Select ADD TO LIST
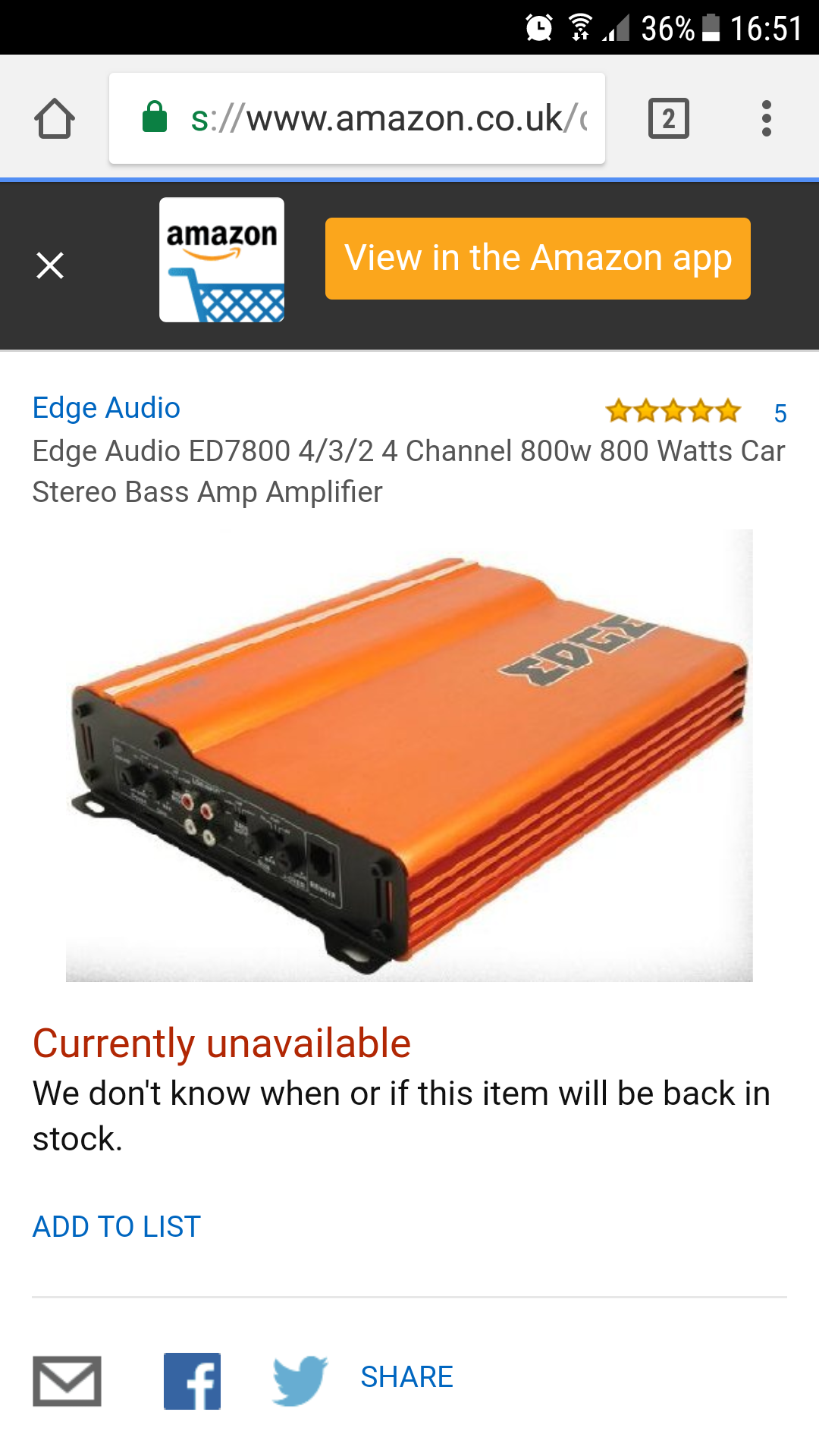Screen dimensions: 819x1456 [x=115, y=1225]
